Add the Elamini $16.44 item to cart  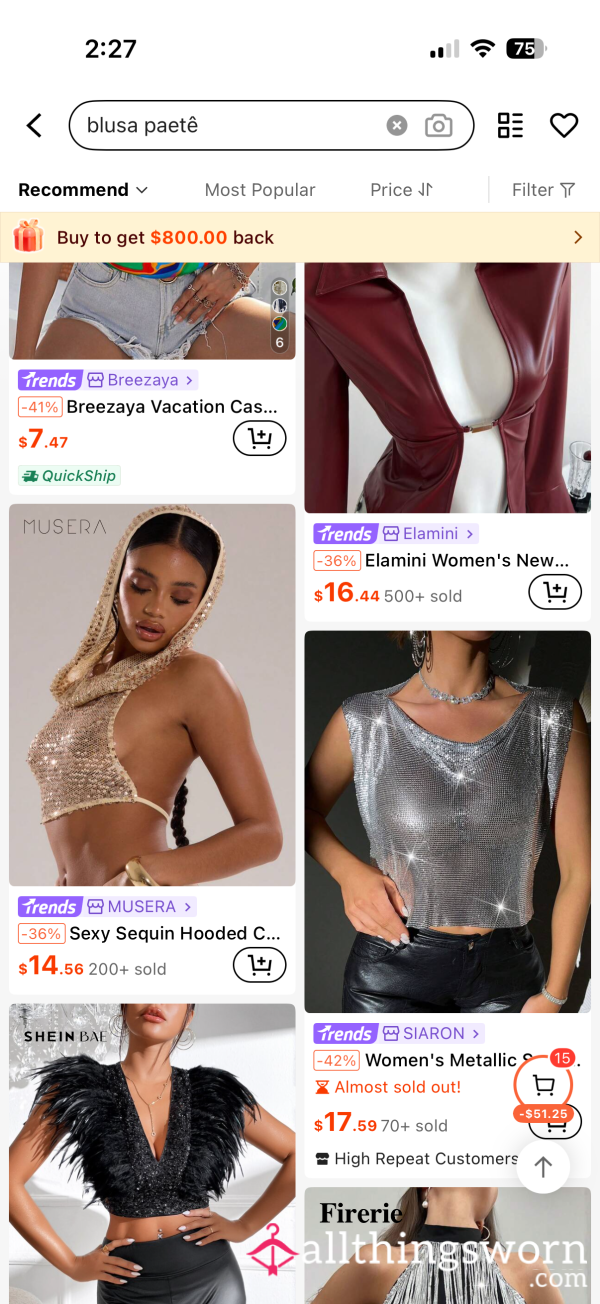[x=554, y=592]
